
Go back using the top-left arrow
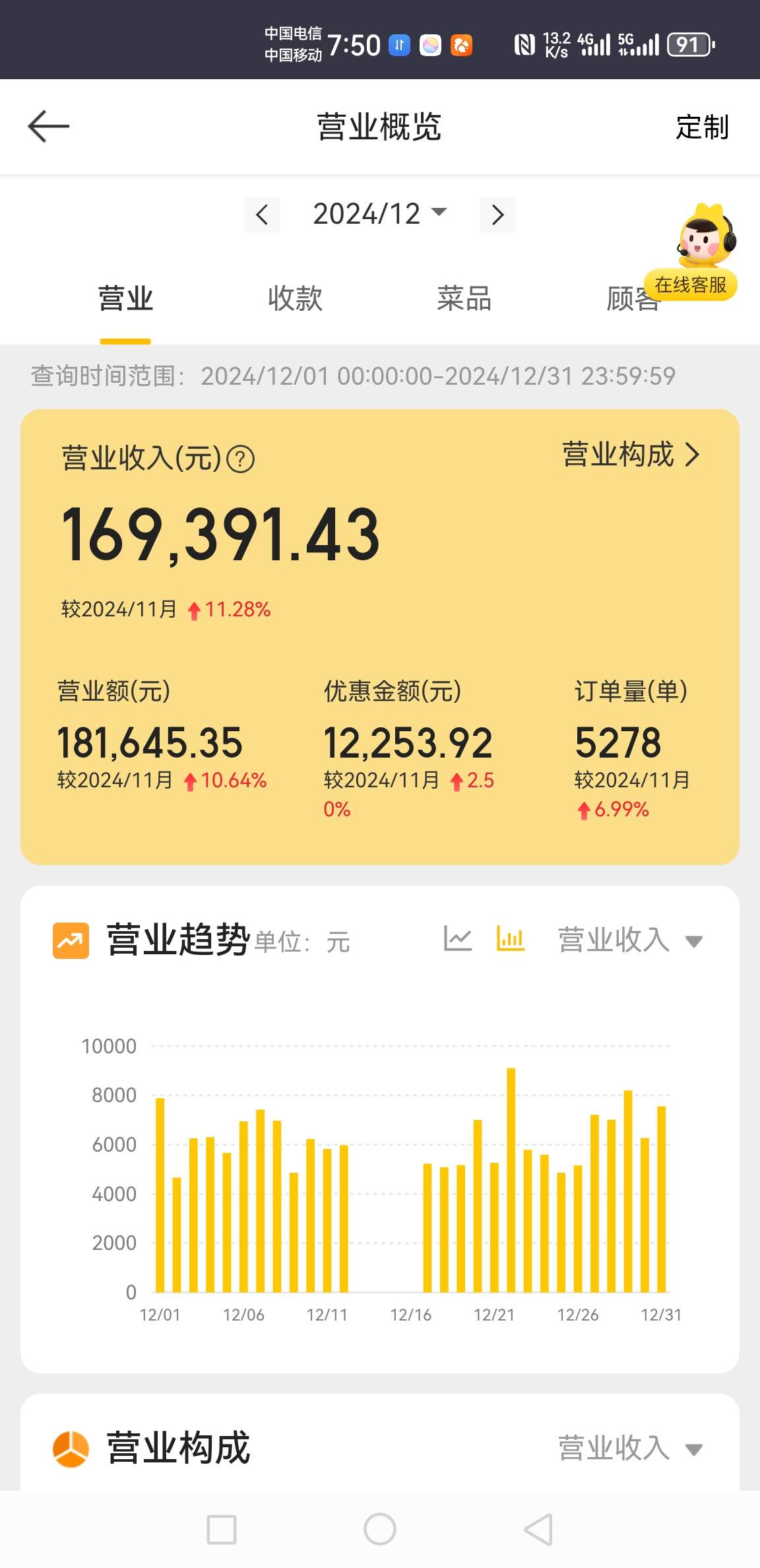click(48, 126)
